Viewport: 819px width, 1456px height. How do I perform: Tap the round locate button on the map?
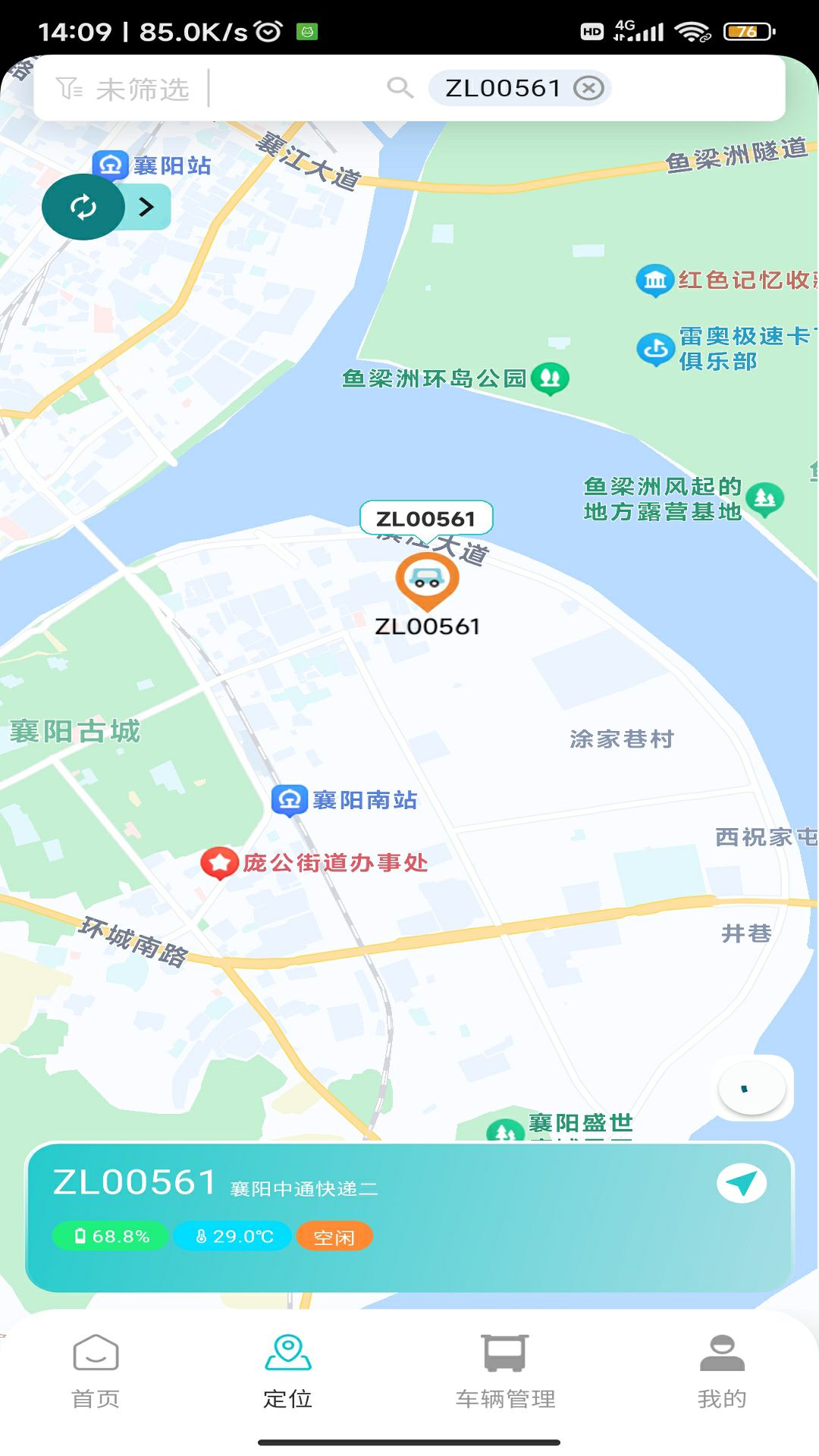(752, 1089)
